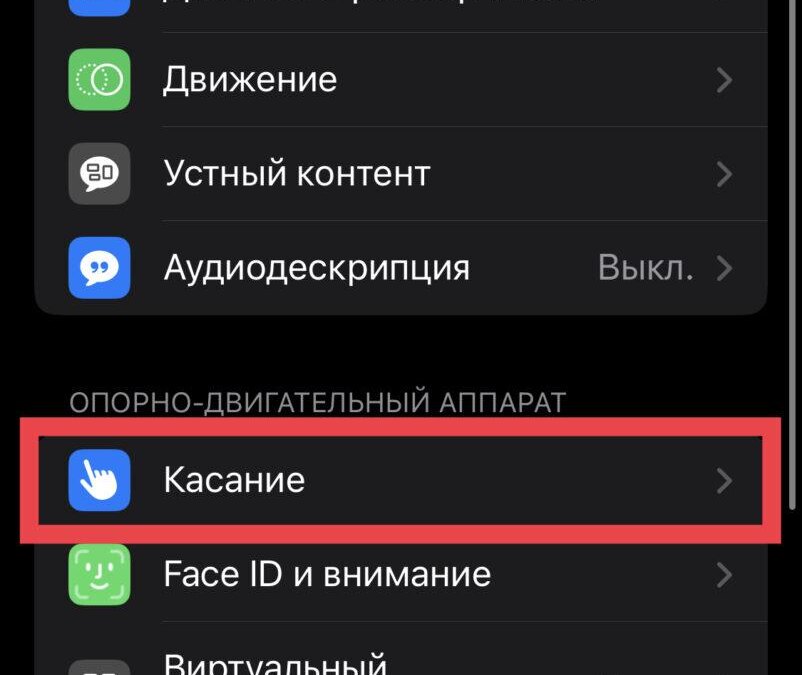Open the Аудиодескрипция setting
Image resolution: width=802 pixels, height=675 pixels.
click(x=400, y=268)
